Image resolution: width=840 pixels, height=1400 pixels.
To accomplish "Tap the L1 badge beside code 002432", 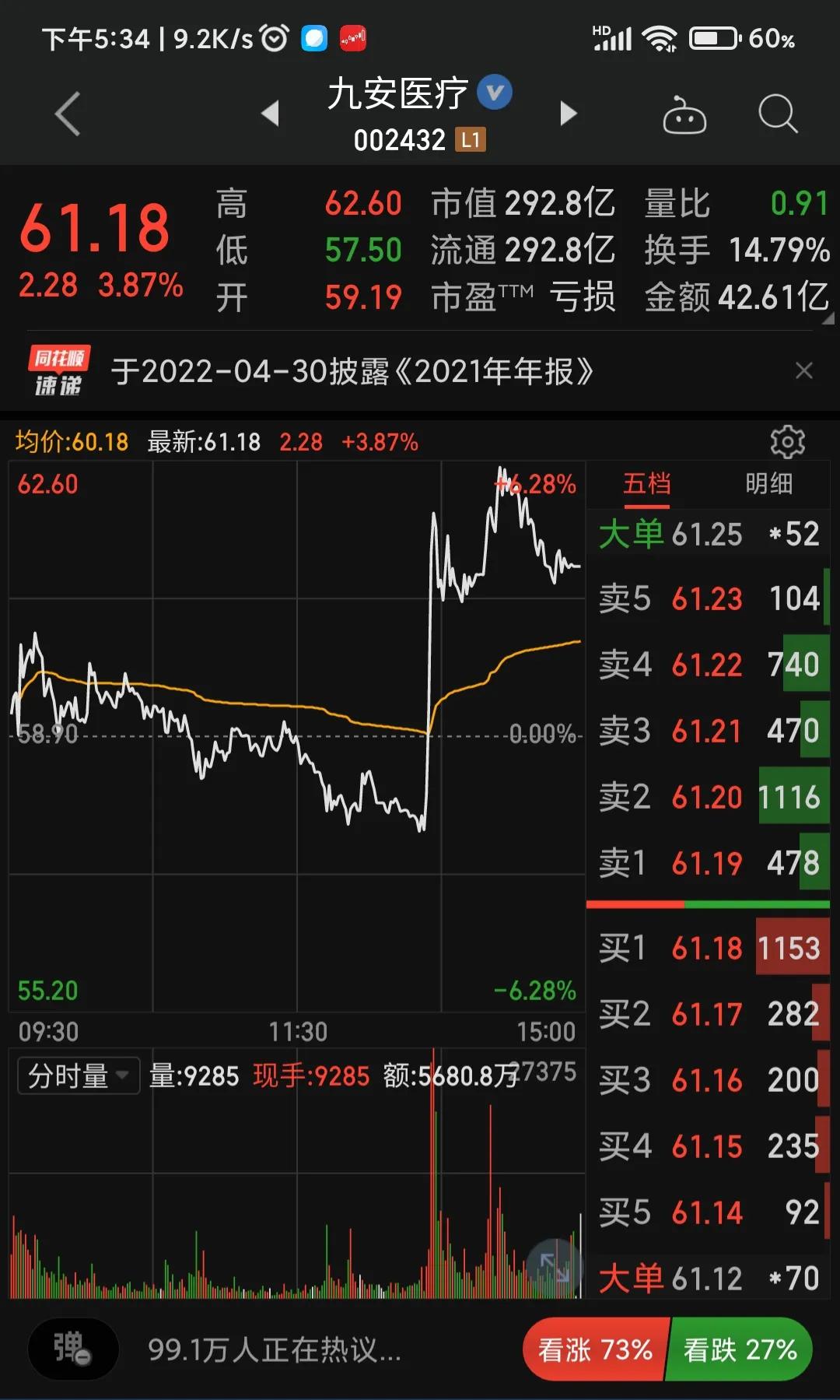I will click(470, 140).
